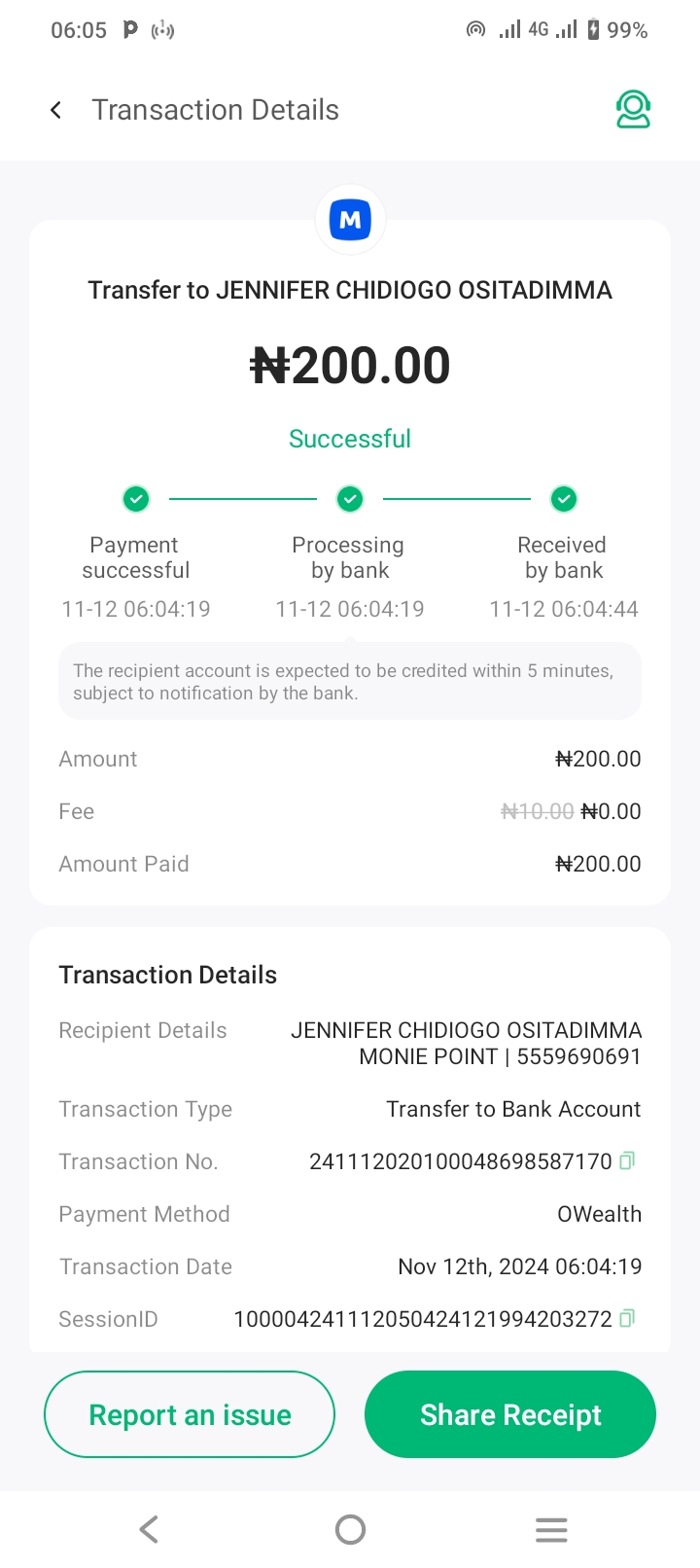
Task: Go to the system home screen
Action: [x=350, y=1530]
